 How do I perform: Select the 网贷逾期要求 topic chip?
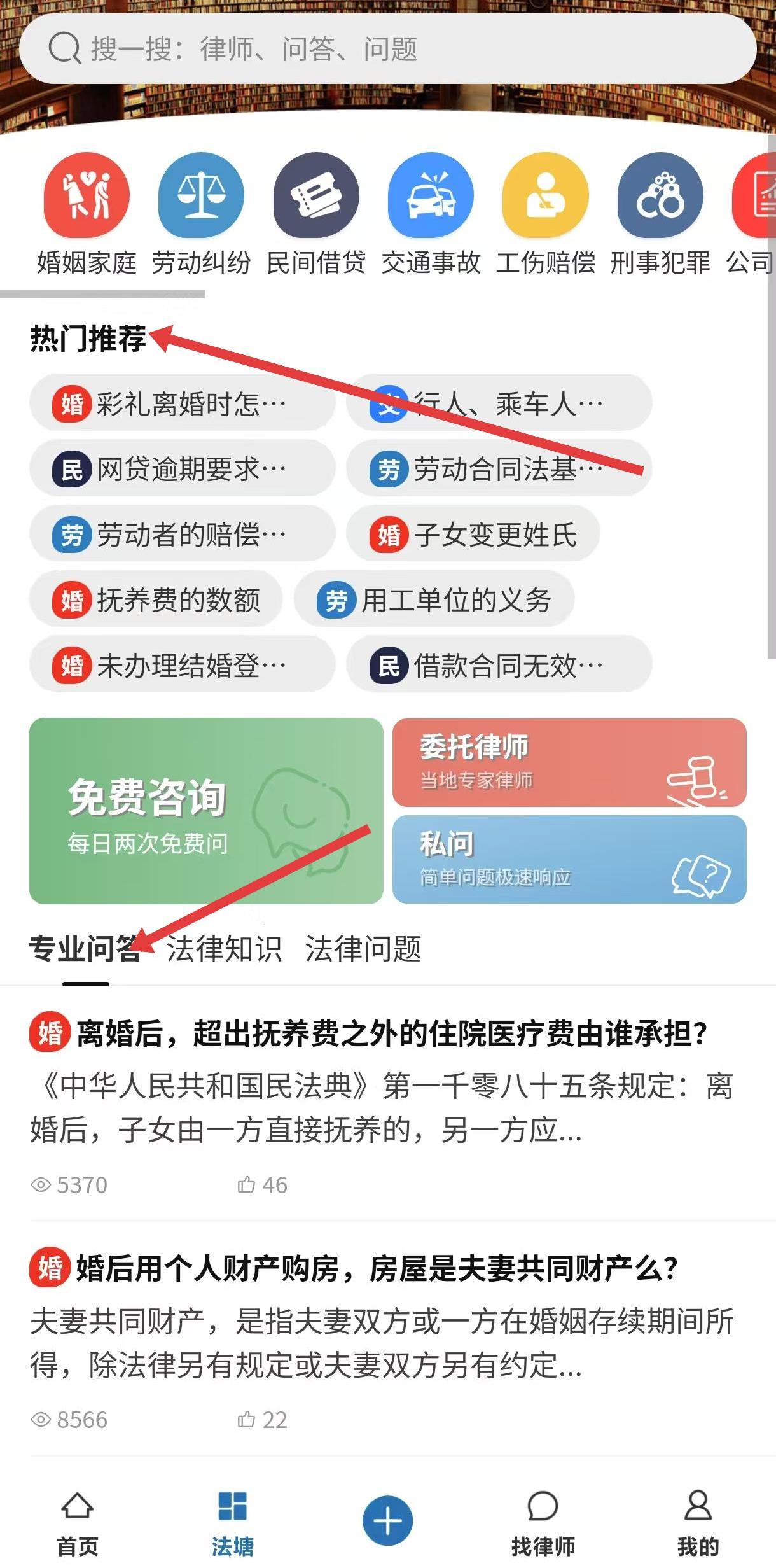coord(183,470)
